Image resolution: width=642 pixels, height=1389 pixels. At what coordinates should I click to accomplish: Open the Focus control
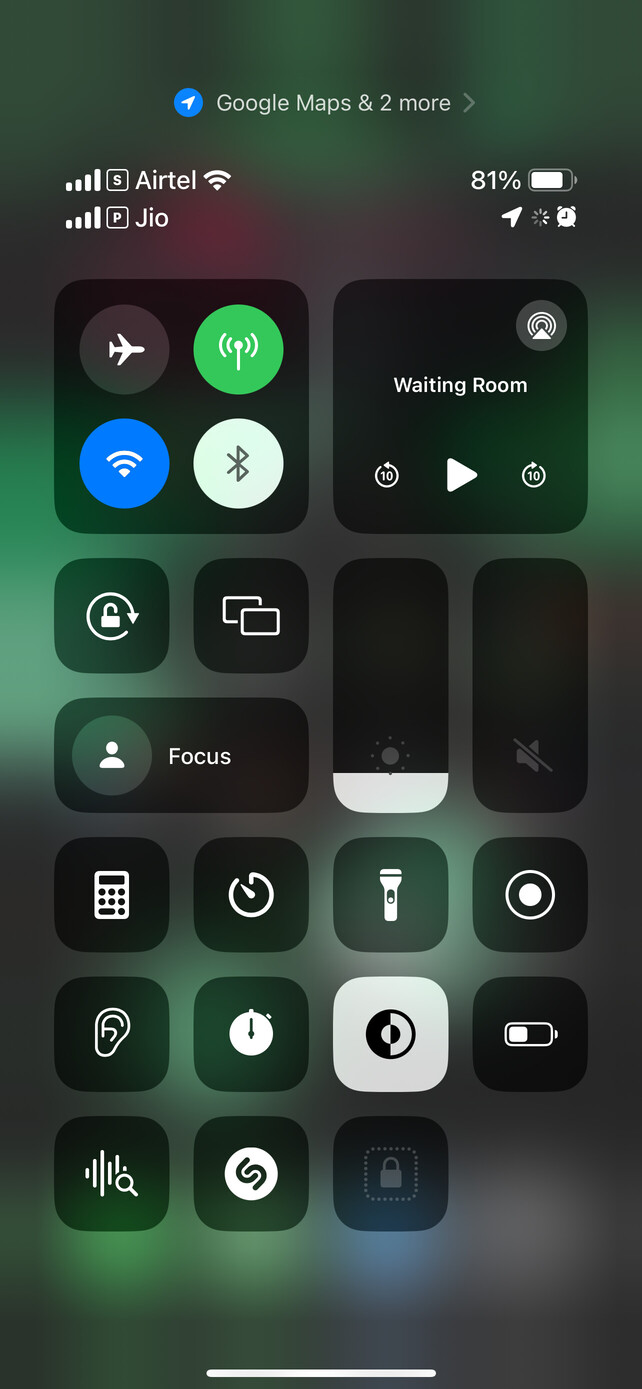181,755
